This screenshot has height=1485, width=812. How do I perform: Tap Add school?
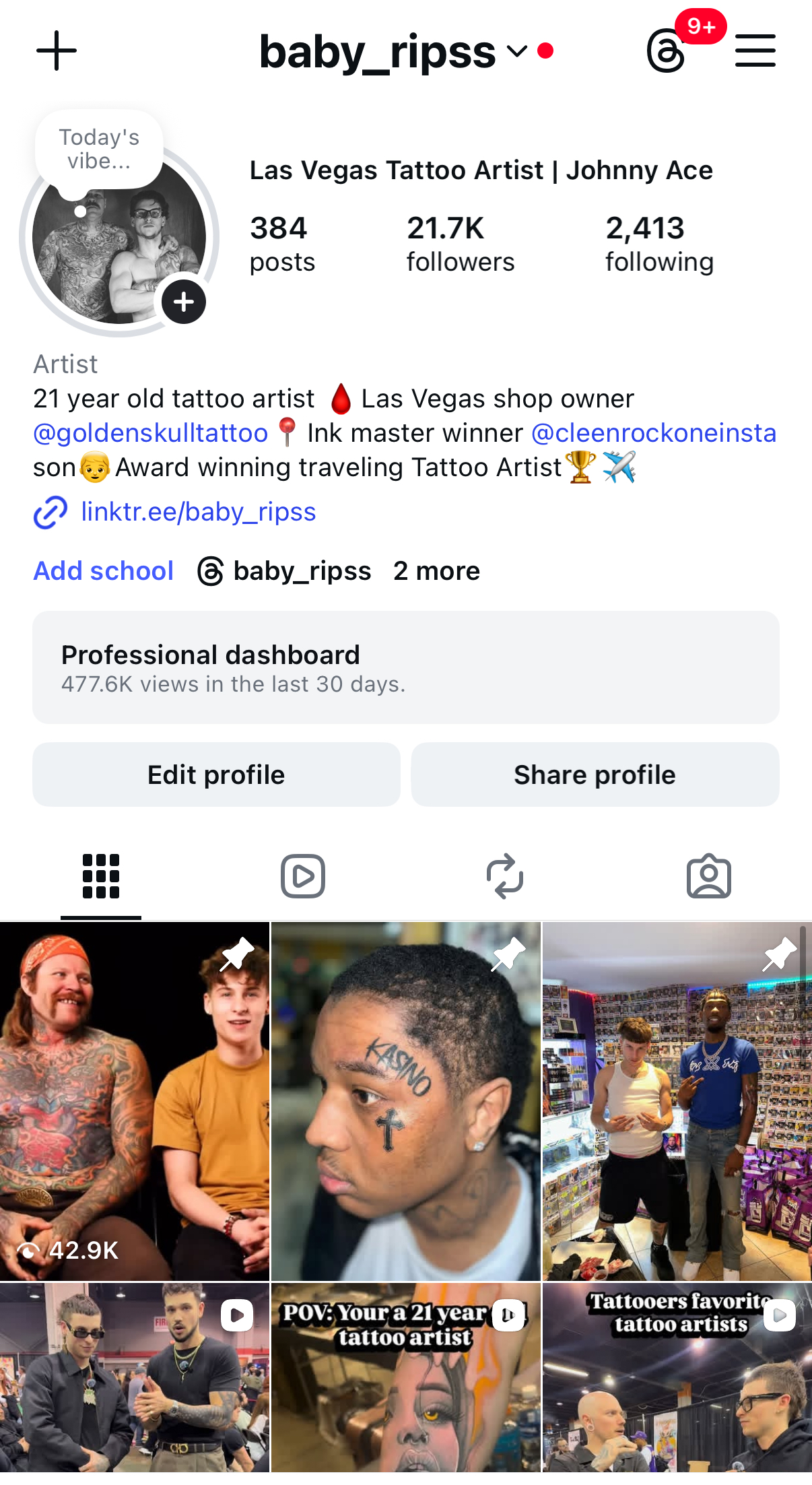104,571
